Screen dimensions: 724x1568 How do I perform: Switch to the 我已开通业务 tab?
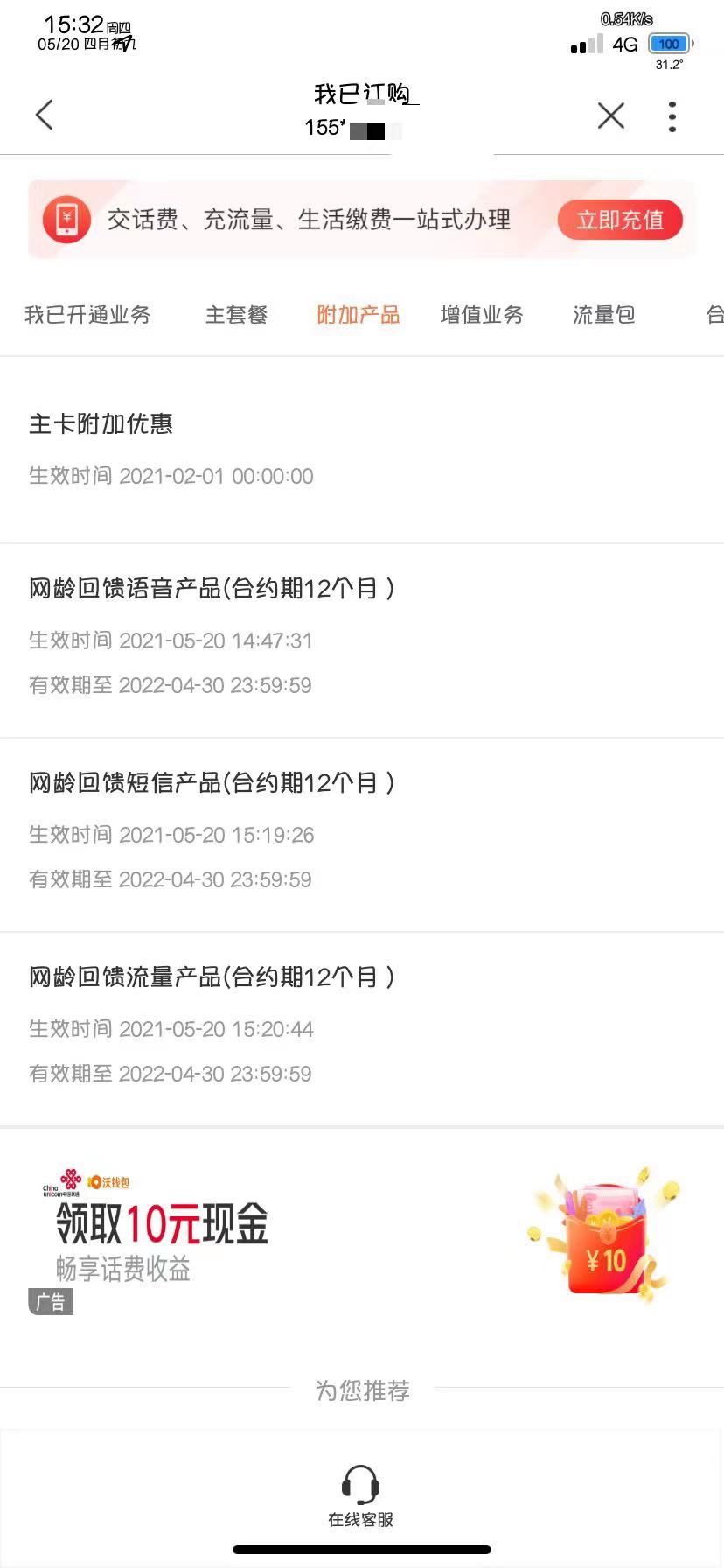[87, 315]
